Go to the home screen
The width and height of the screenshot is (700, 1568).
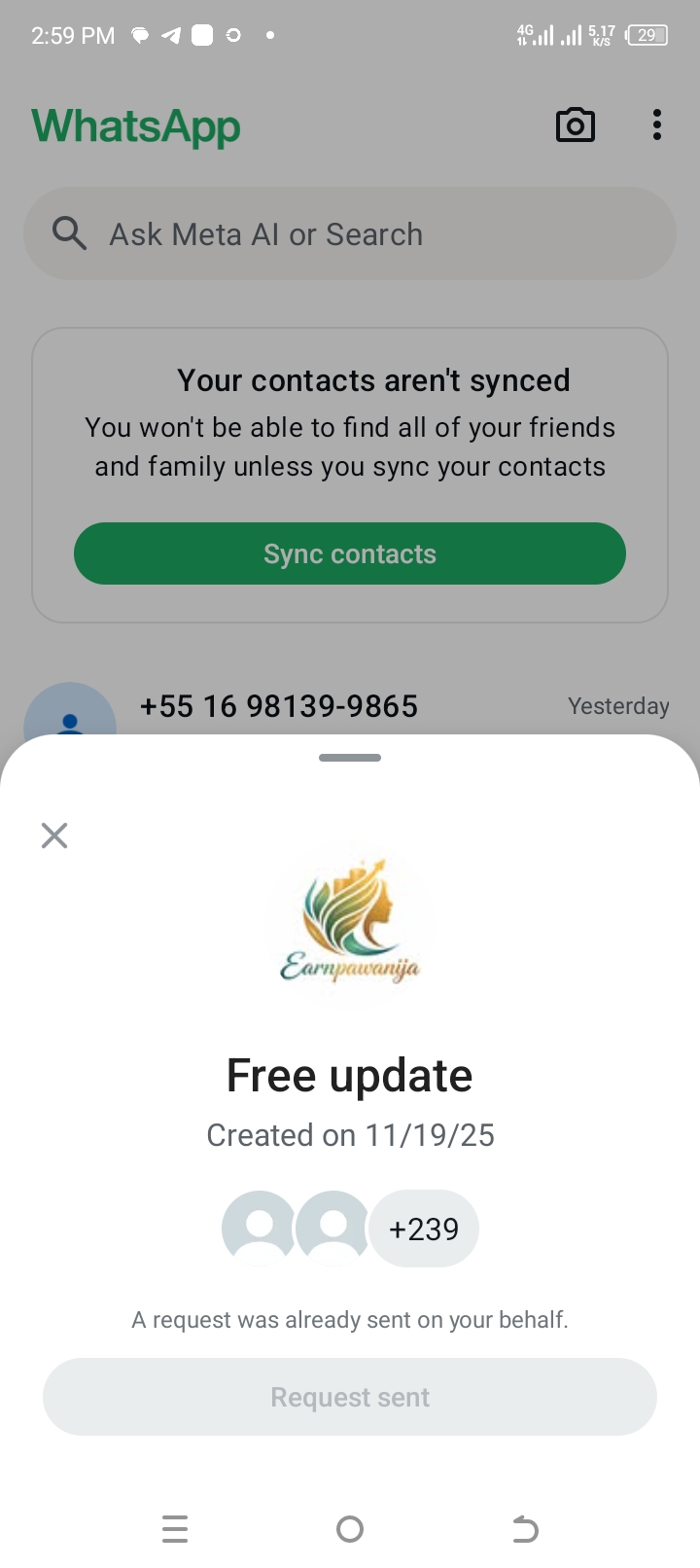point(350,1529)
